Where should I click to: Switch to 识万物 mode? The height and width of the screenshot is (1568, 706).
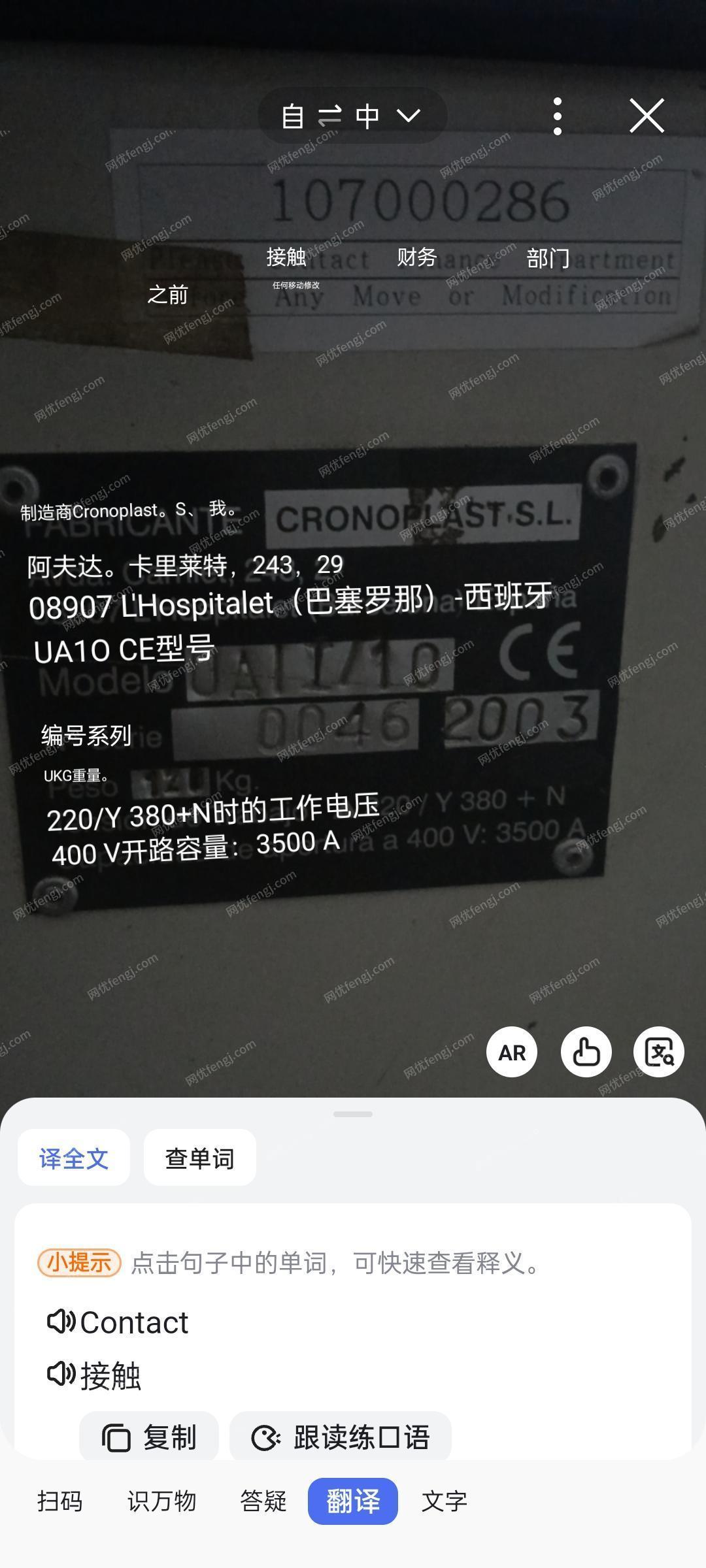coord(161,1501)
